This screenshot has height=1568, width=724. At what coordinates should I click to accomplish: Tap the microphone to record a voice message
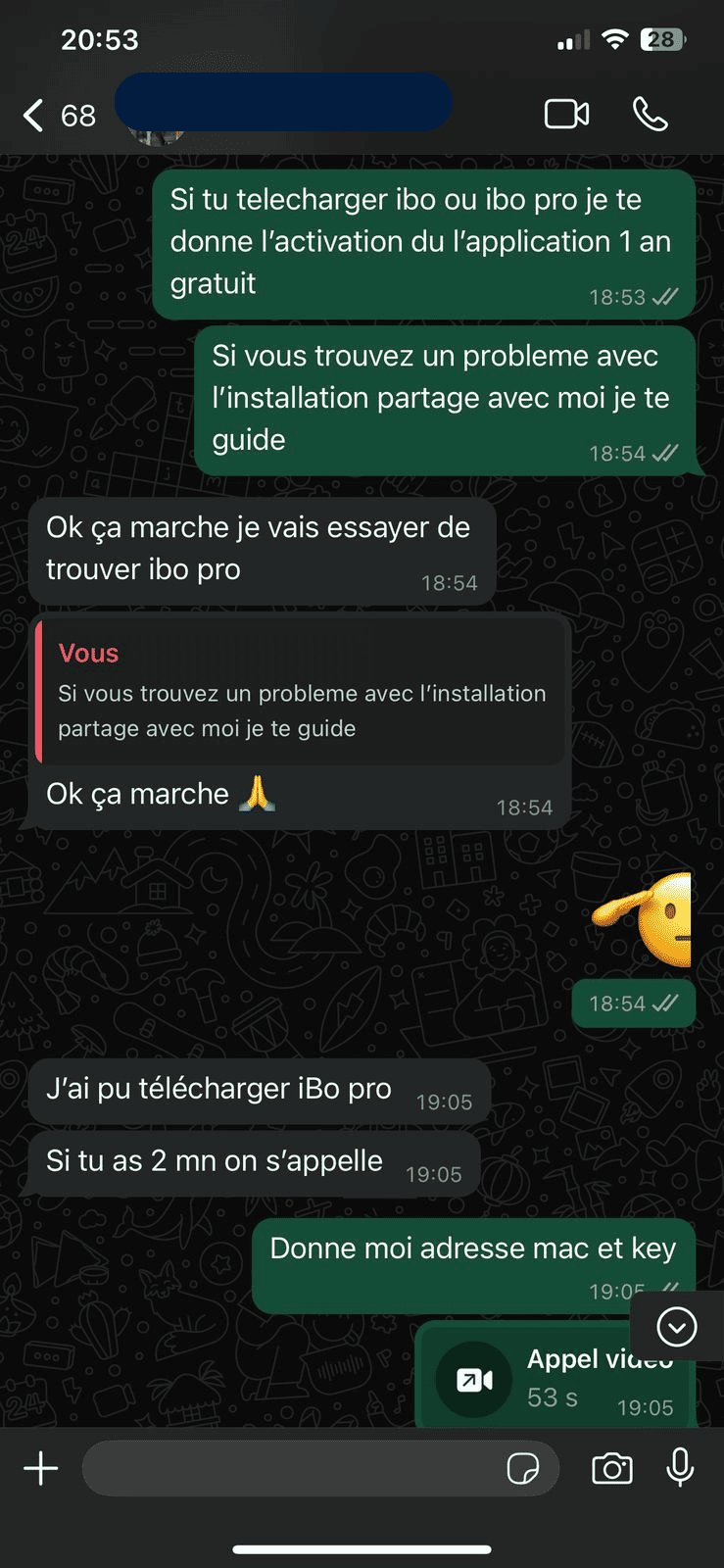pos(681,1468)
